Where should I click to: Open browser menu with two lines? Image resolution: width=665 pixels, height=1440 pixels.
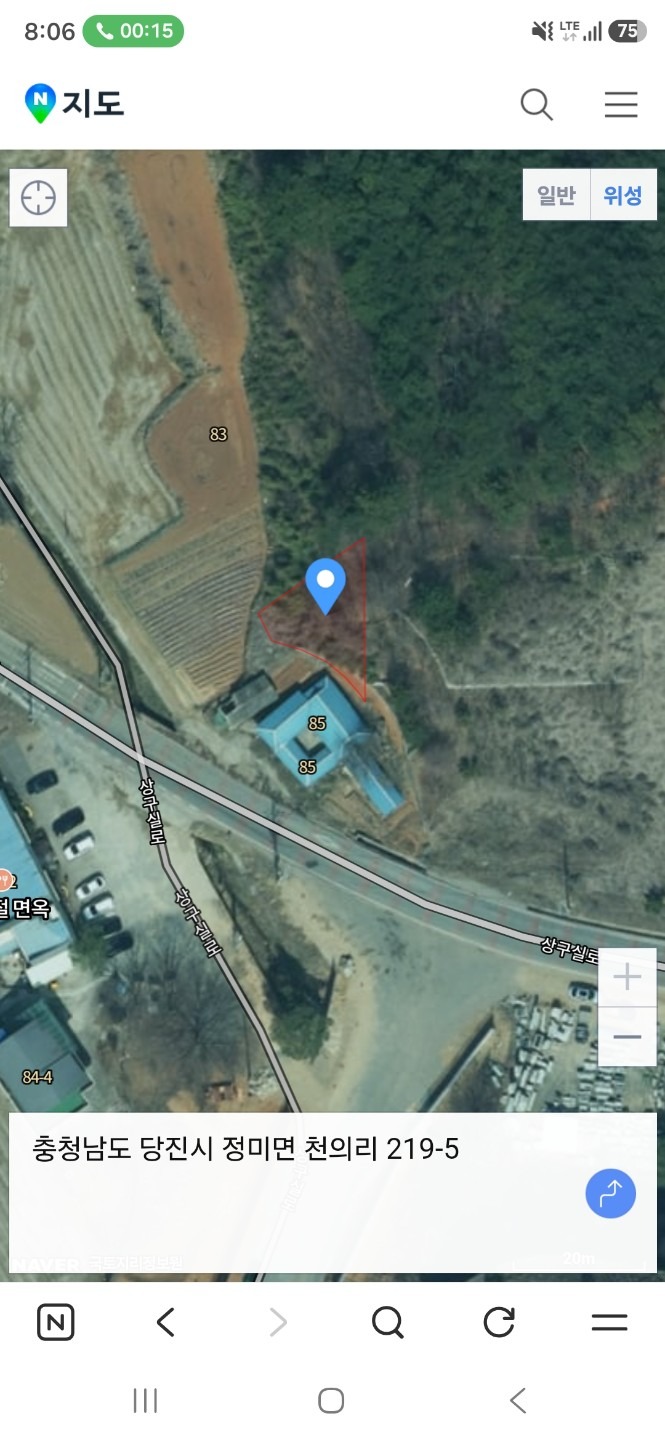609,1323
